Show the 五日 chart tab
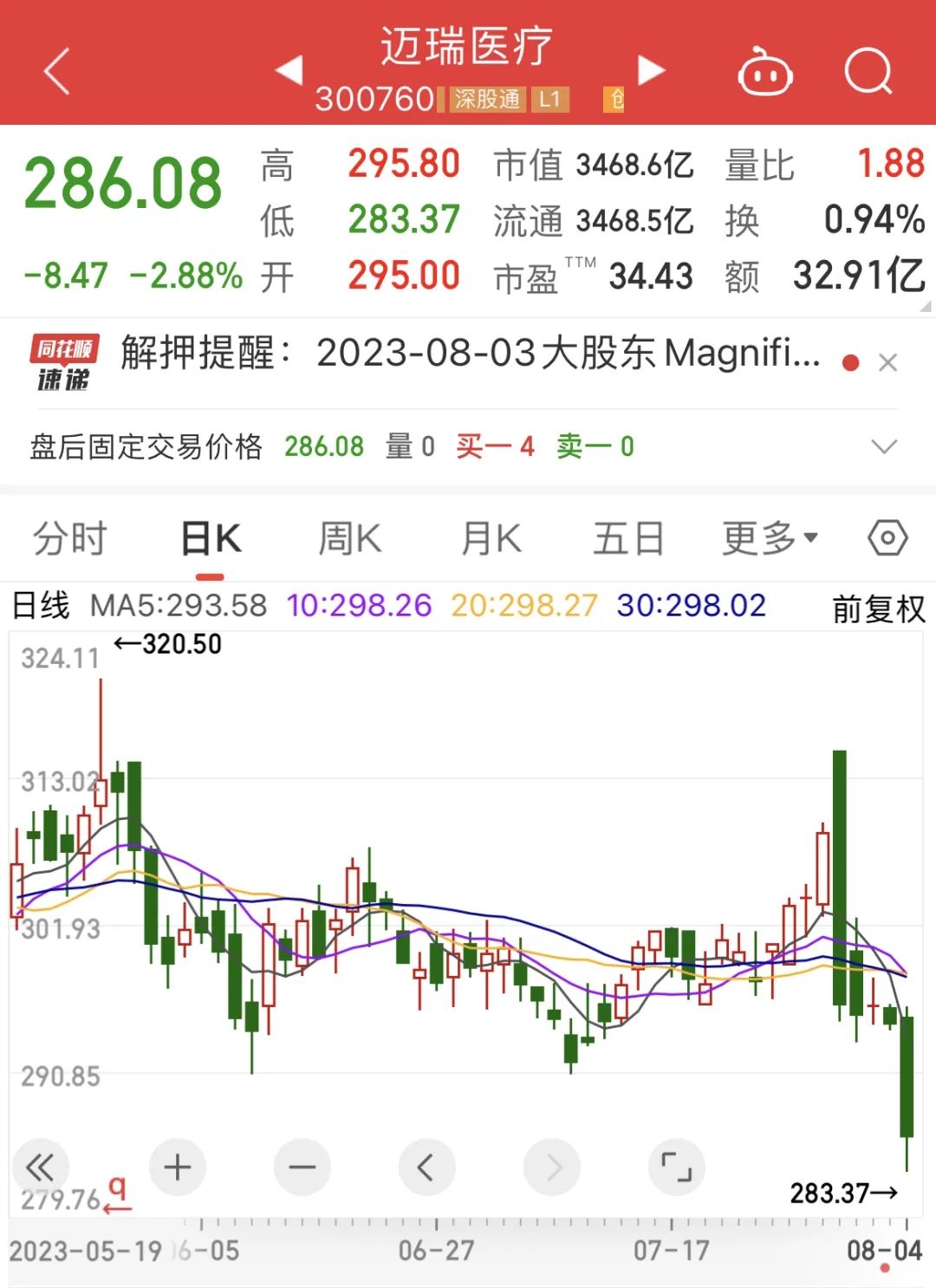The width and height of the screenshot is (936, 1288). coord(628,539)
